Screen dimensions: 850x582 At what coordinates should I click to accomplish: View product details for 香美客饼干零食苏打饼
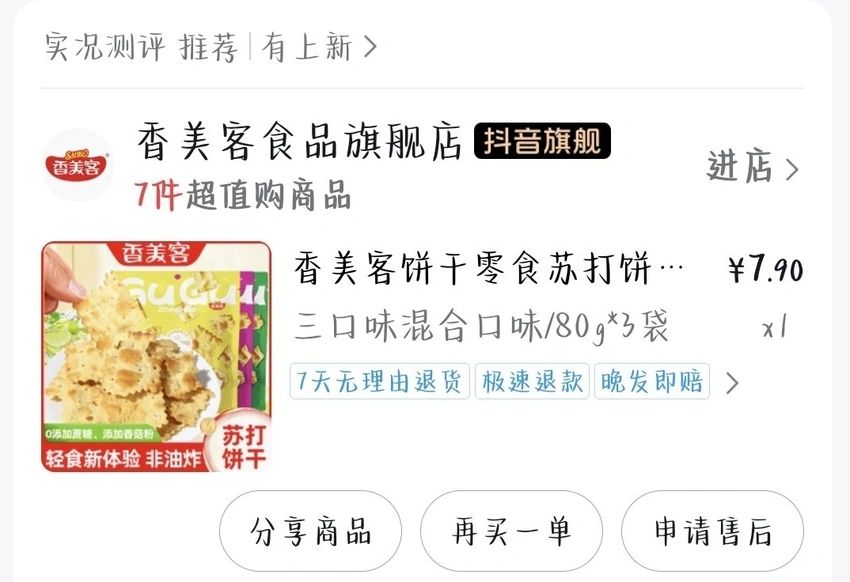(x=490, y=269)
